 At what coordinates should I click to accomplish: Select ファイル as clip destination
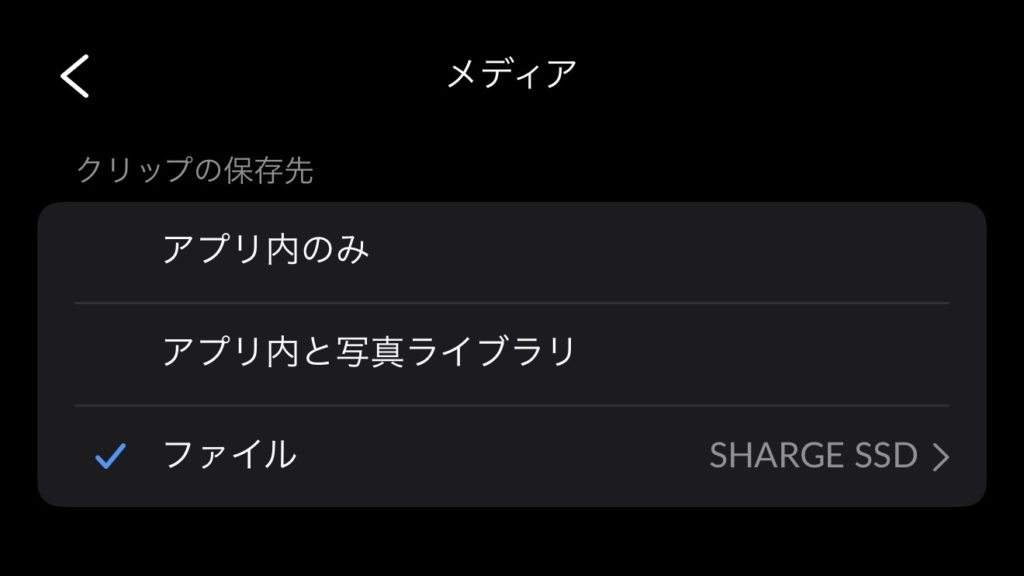click(x=230, y=456)
